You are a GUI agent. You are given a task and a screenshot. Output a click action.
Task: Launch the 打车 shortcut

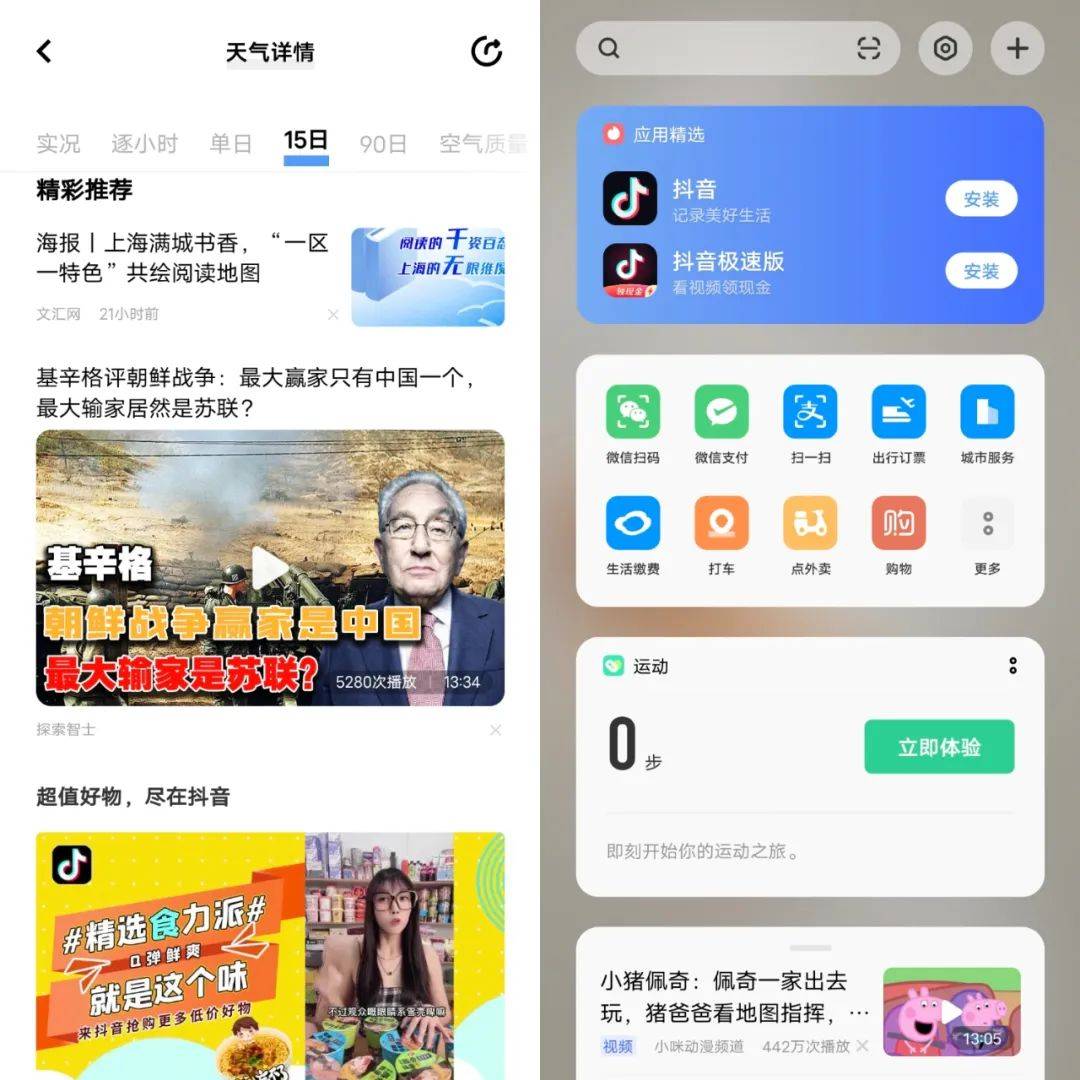coord(721,534)
